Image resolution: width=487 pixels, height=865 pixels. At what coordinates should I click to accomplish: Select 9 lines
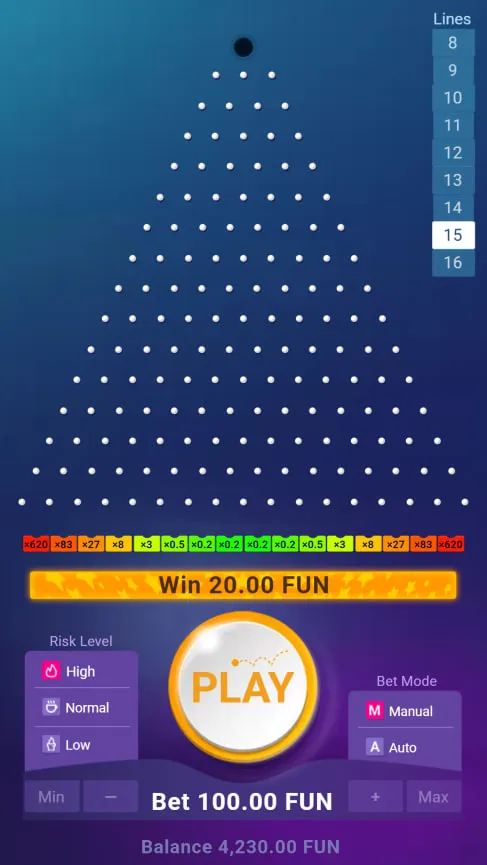[x=453, y=71]
